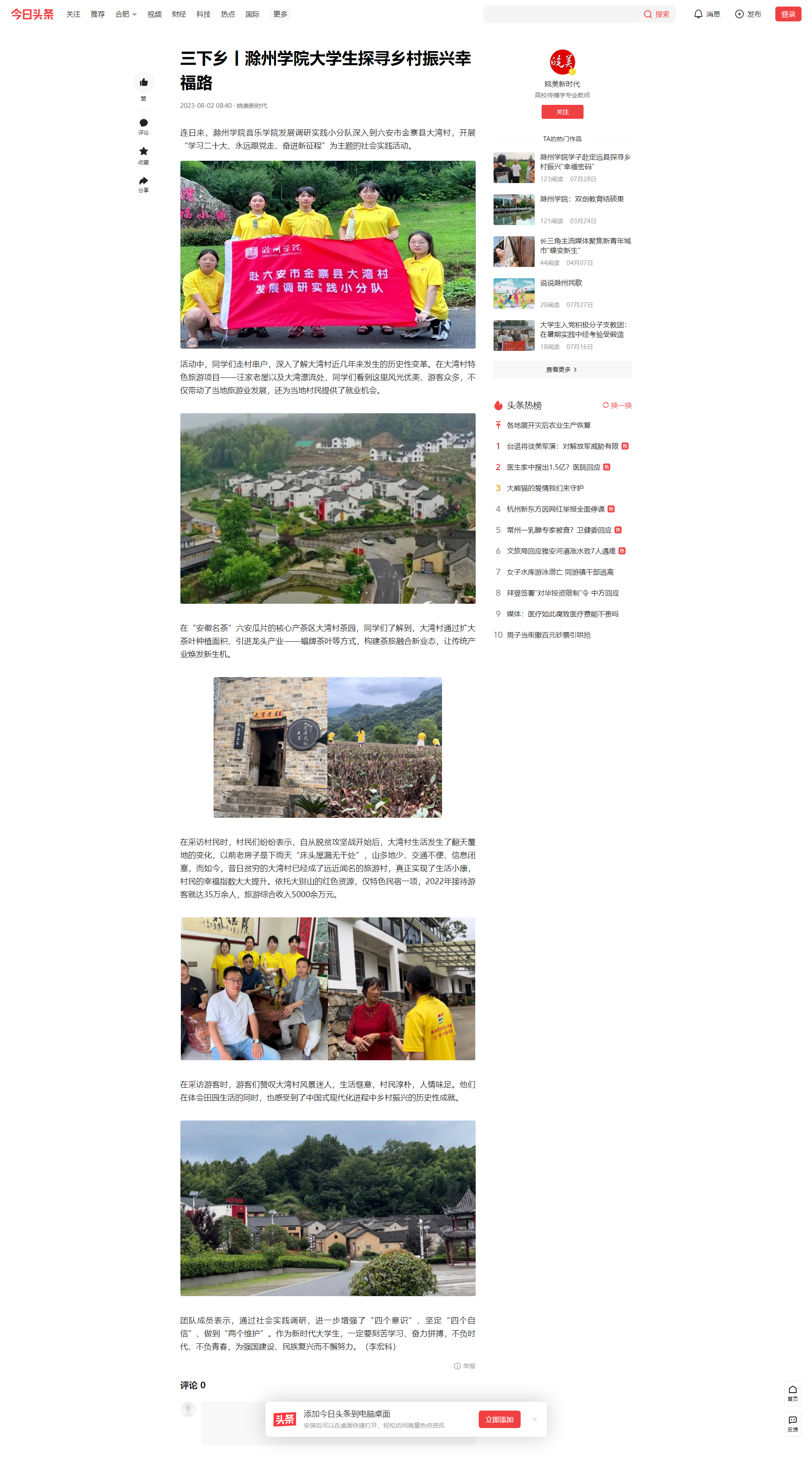The width and height of the screenshot is (812, 1463).
Task: Open the 消息 notifications bell
Action: click(707, 14)
